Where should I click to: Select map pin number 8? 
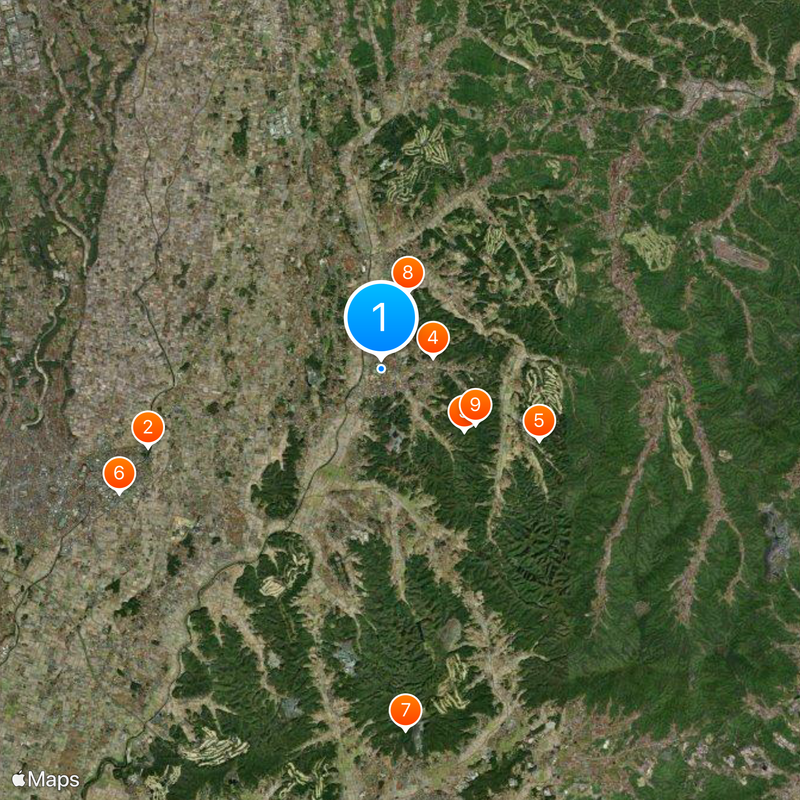click(x=407, y=272)
